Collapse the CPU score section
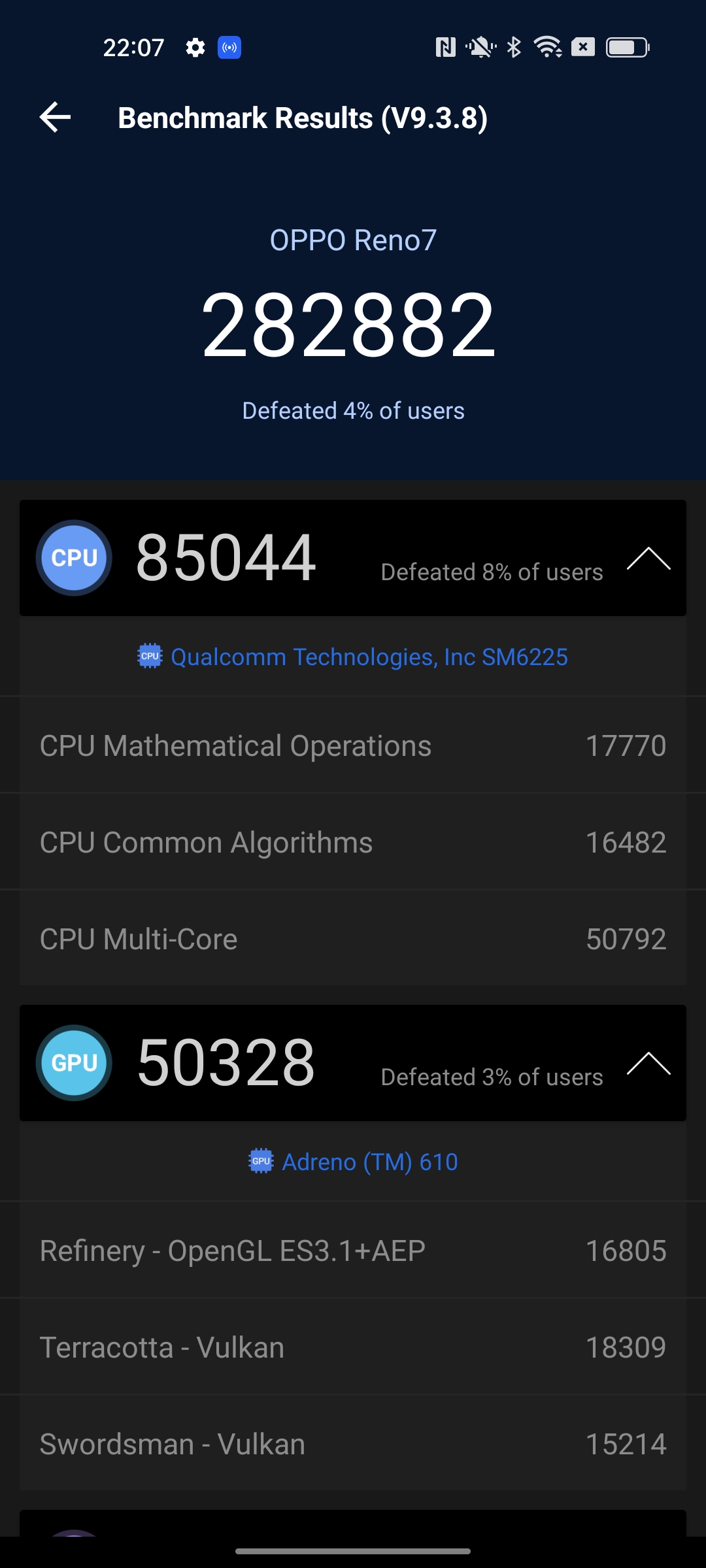Viewport: 706px width, 1568px height. [x=648, y=559]
